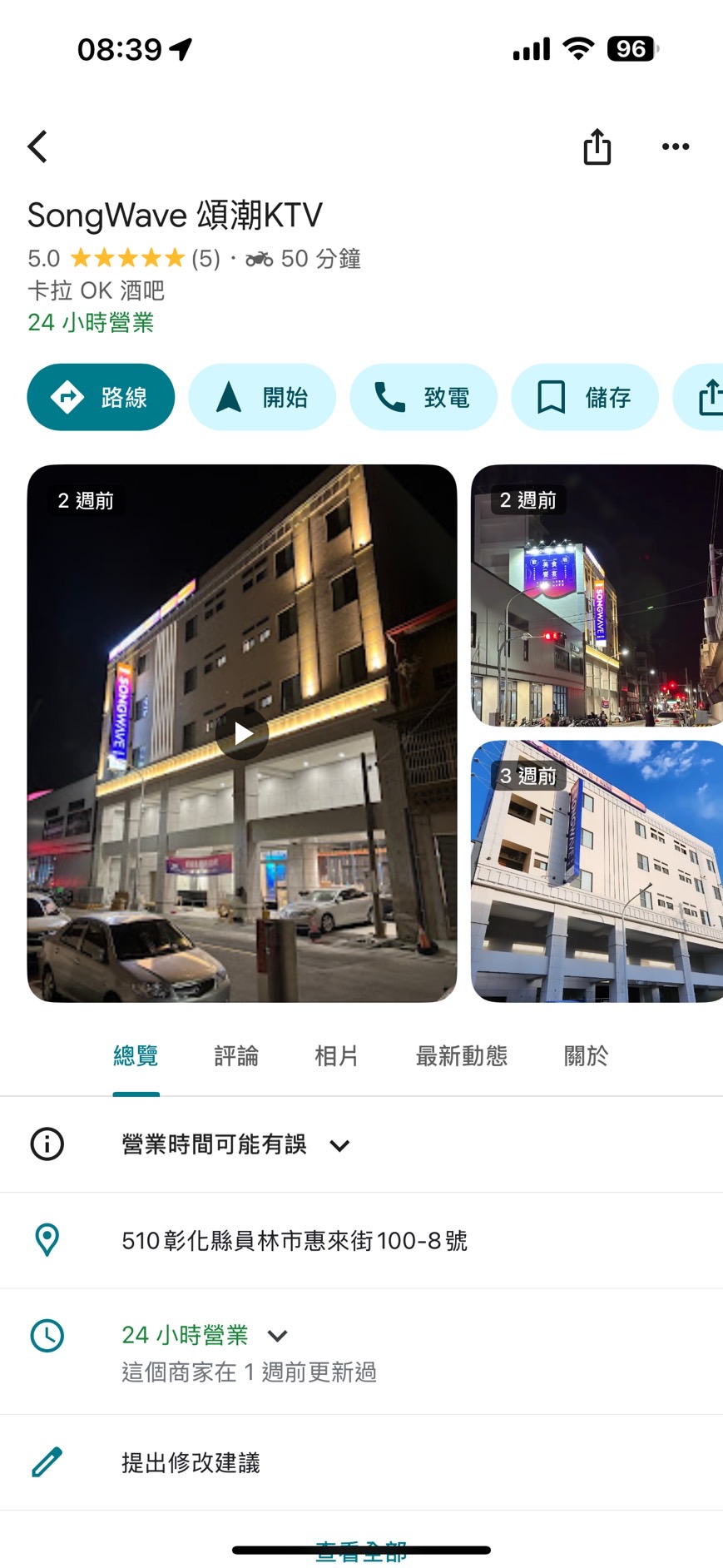
Task: Open the three-dot overflow menu
Action: (675, 146)
